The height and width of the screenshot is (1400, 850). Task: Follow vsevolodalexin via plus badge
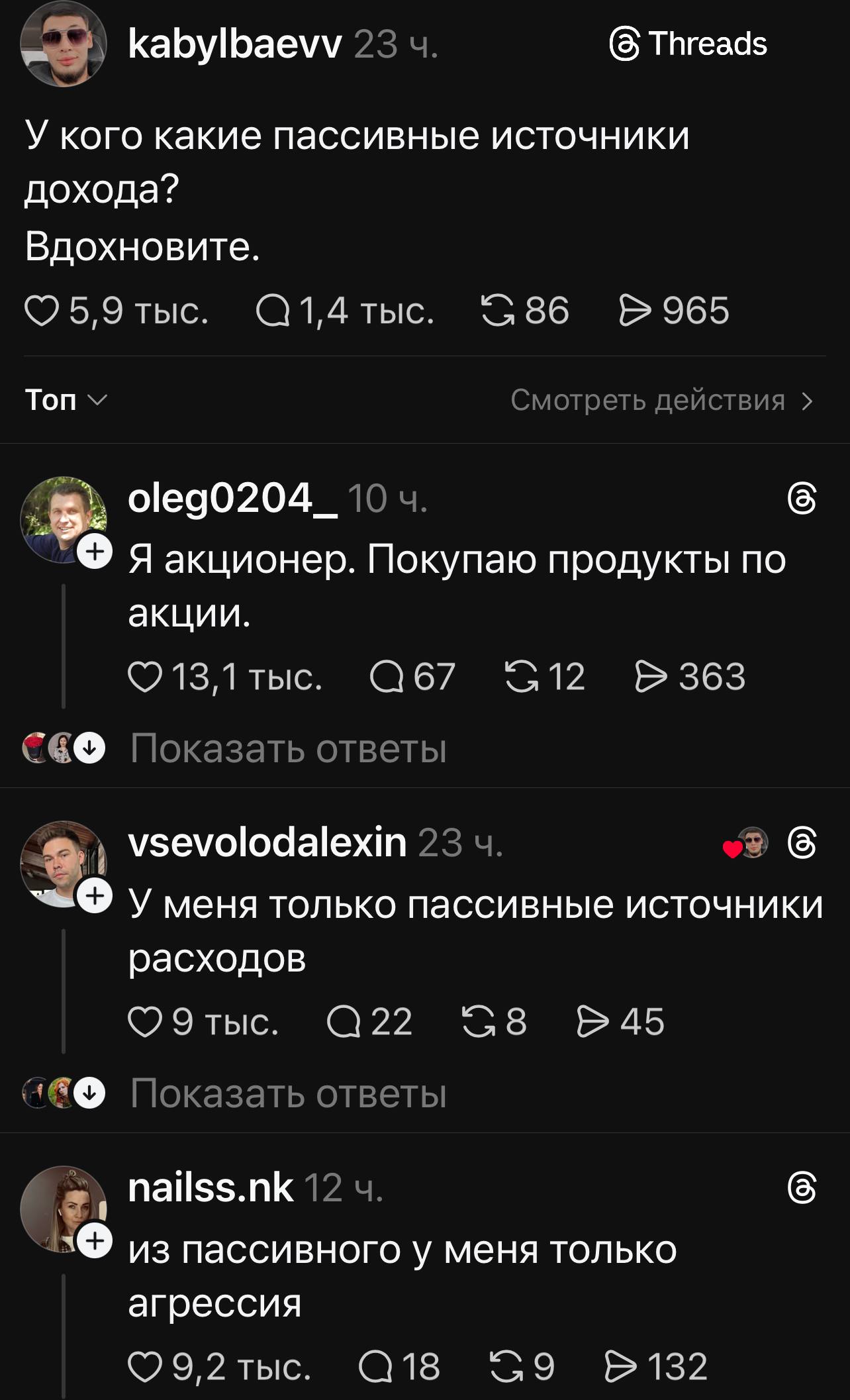(x=96, y=895)
